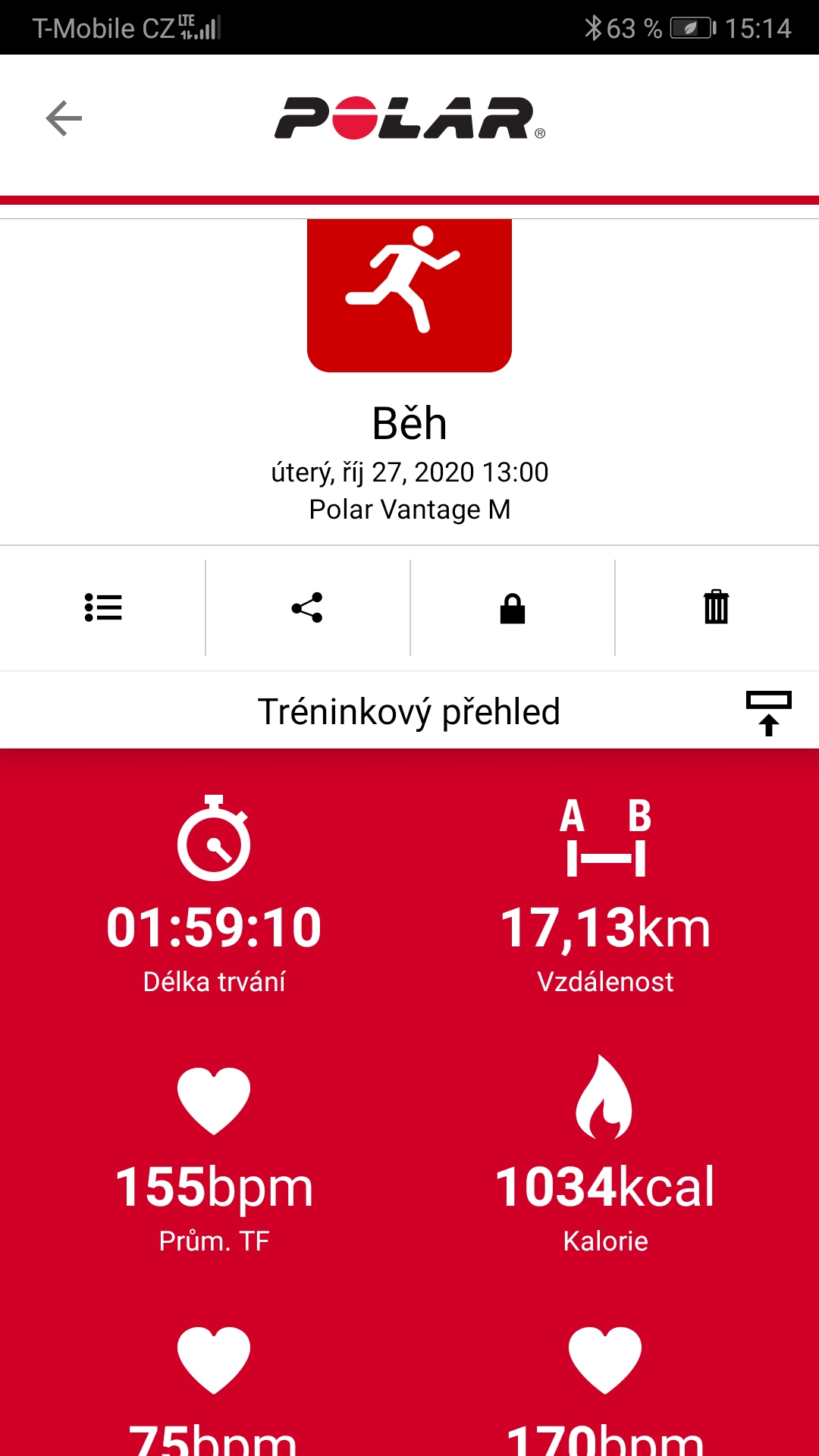Open the list details icon

click(103, 607)
